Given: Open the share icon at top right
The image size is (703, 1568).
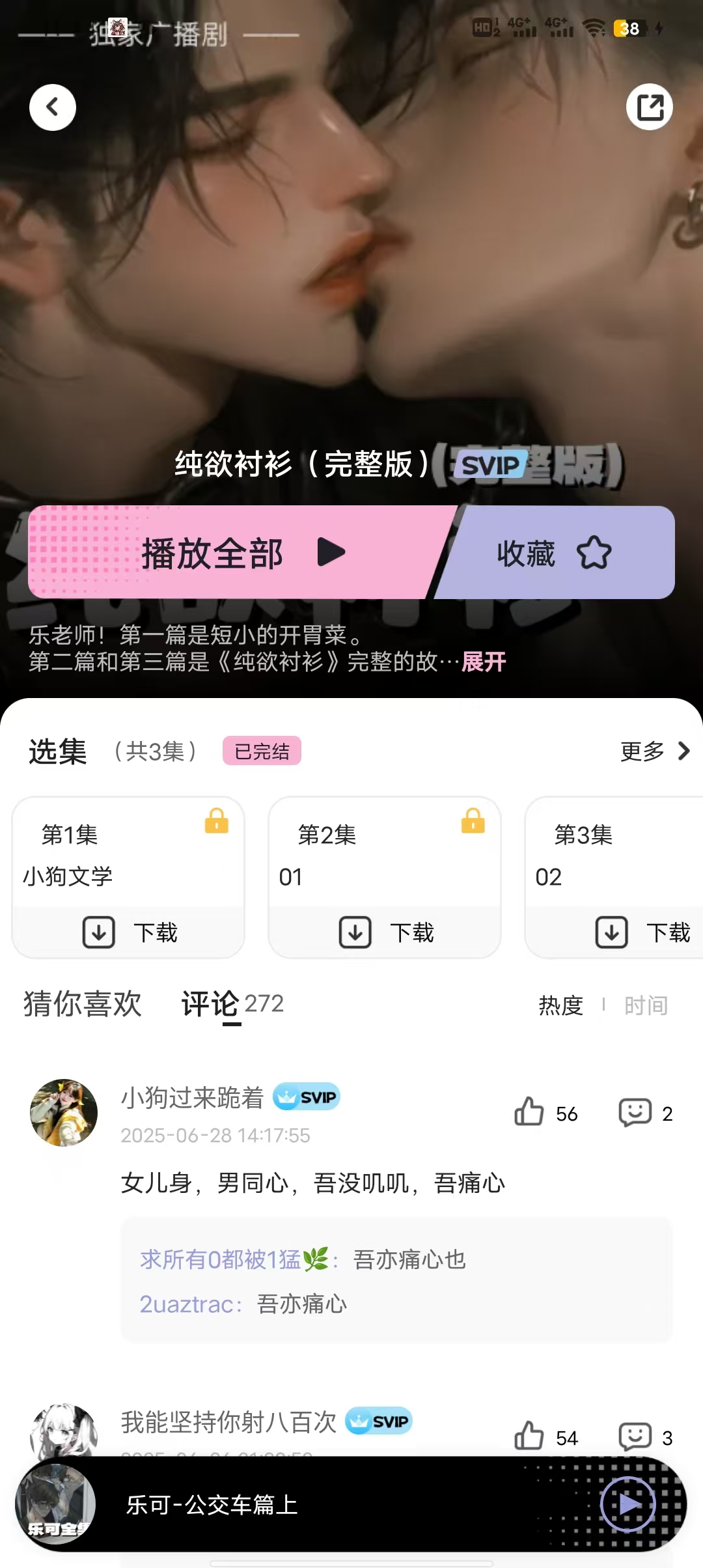Looking at the screenshot, I should coord(650,107).
